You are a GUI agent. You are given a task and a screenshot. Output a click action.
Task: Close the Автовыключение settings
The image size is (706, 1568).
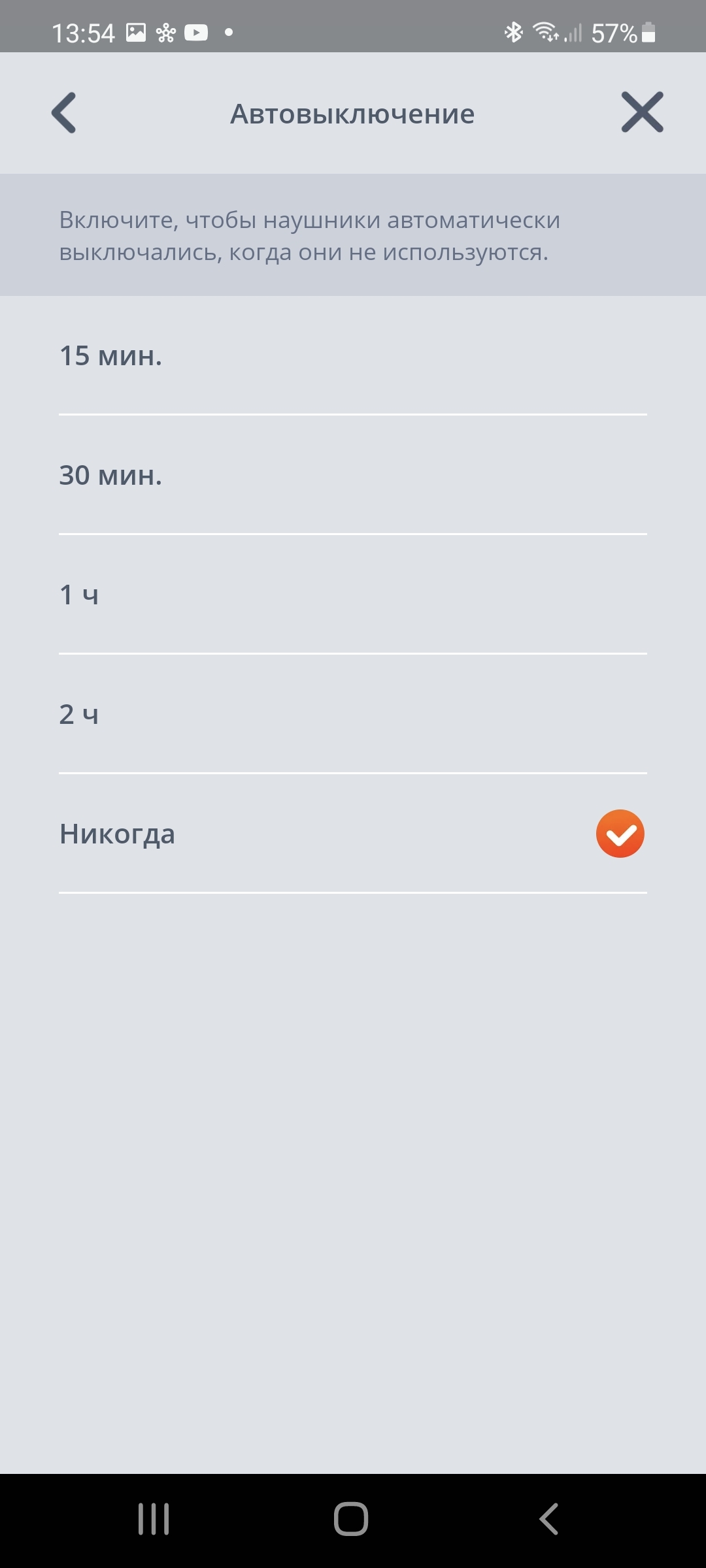click(642, 113)
